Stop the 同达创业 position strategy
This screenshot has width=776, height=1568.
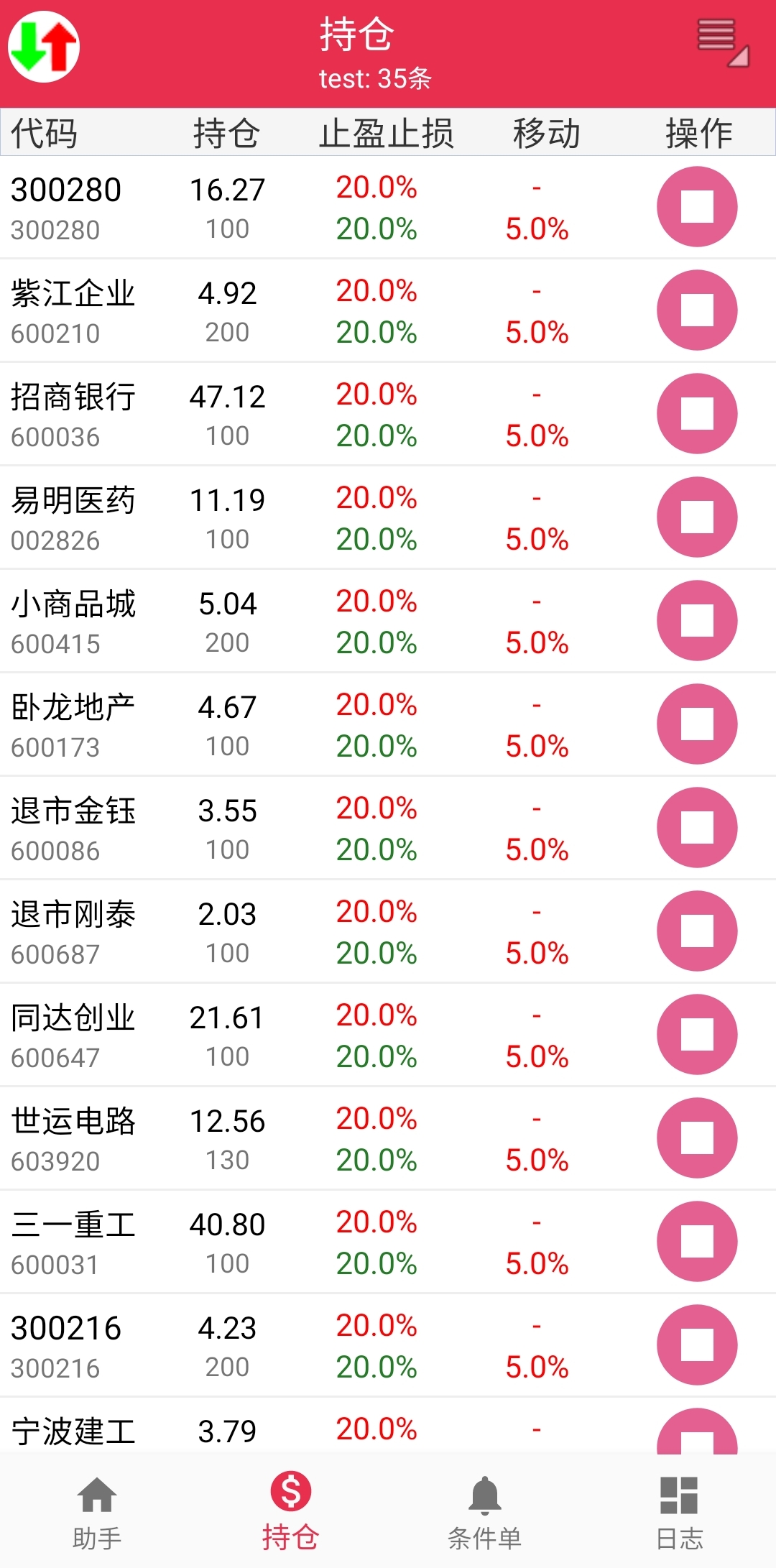697,1034
